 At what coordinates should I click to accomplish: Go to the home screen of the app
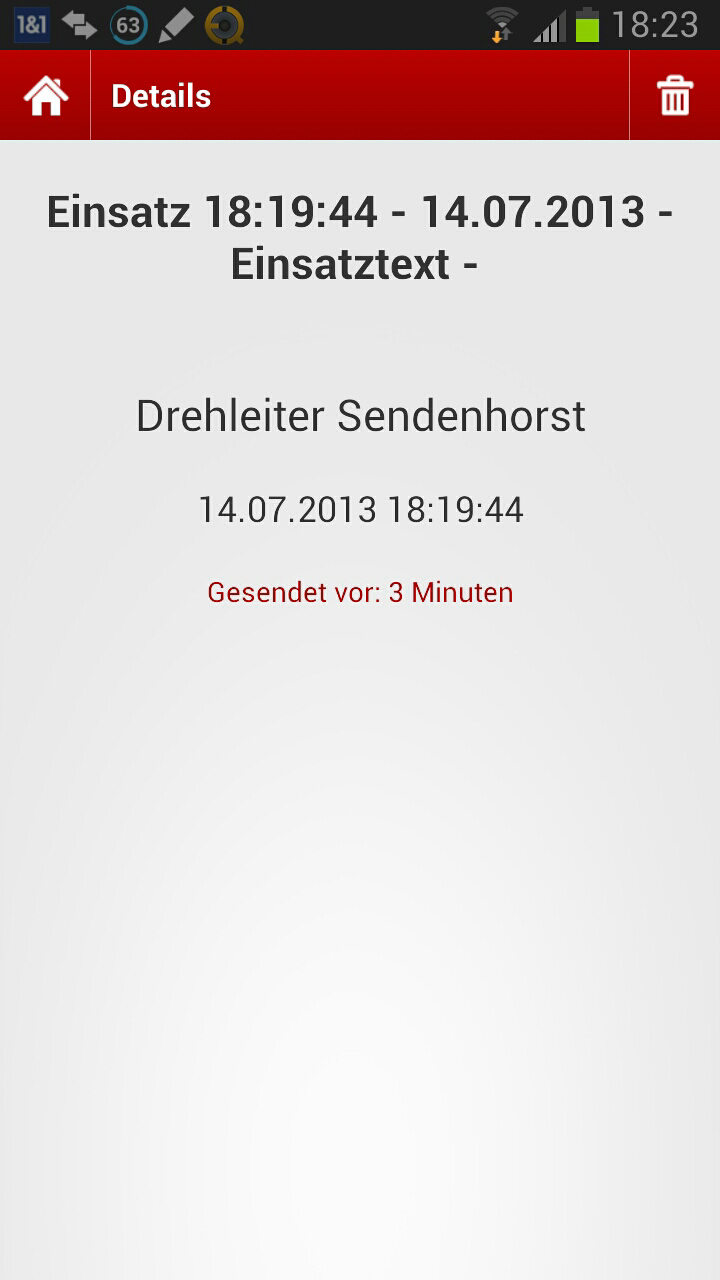click(x=45, y=96)
